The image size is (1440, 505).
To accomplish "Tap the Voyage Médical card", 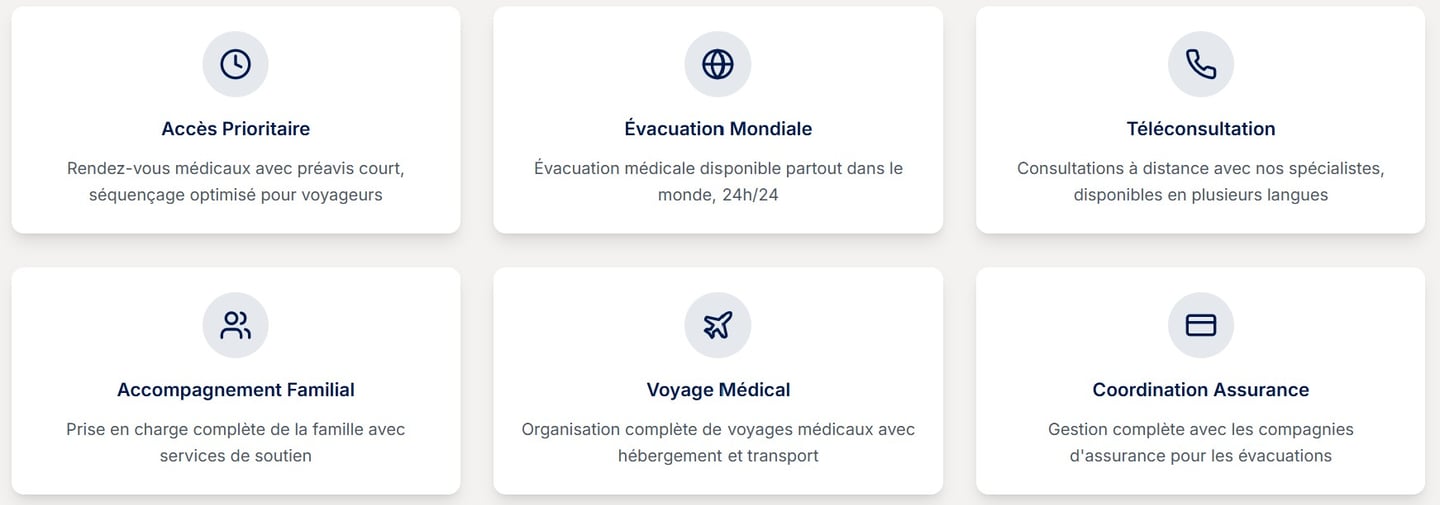I will pos(717,390).
